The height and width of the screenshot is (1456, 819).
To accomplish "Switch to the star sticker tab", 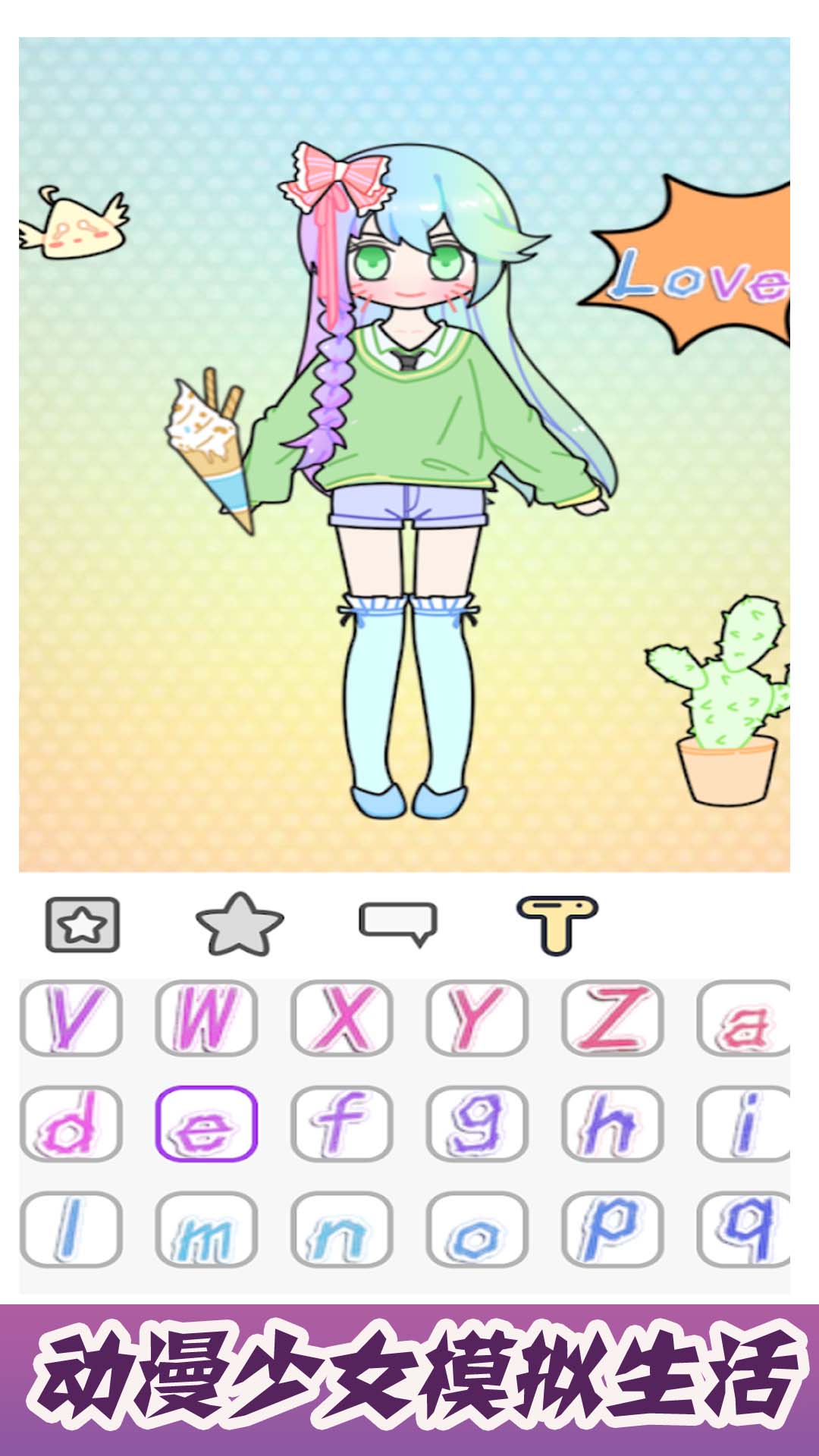I will pos(240,924).
